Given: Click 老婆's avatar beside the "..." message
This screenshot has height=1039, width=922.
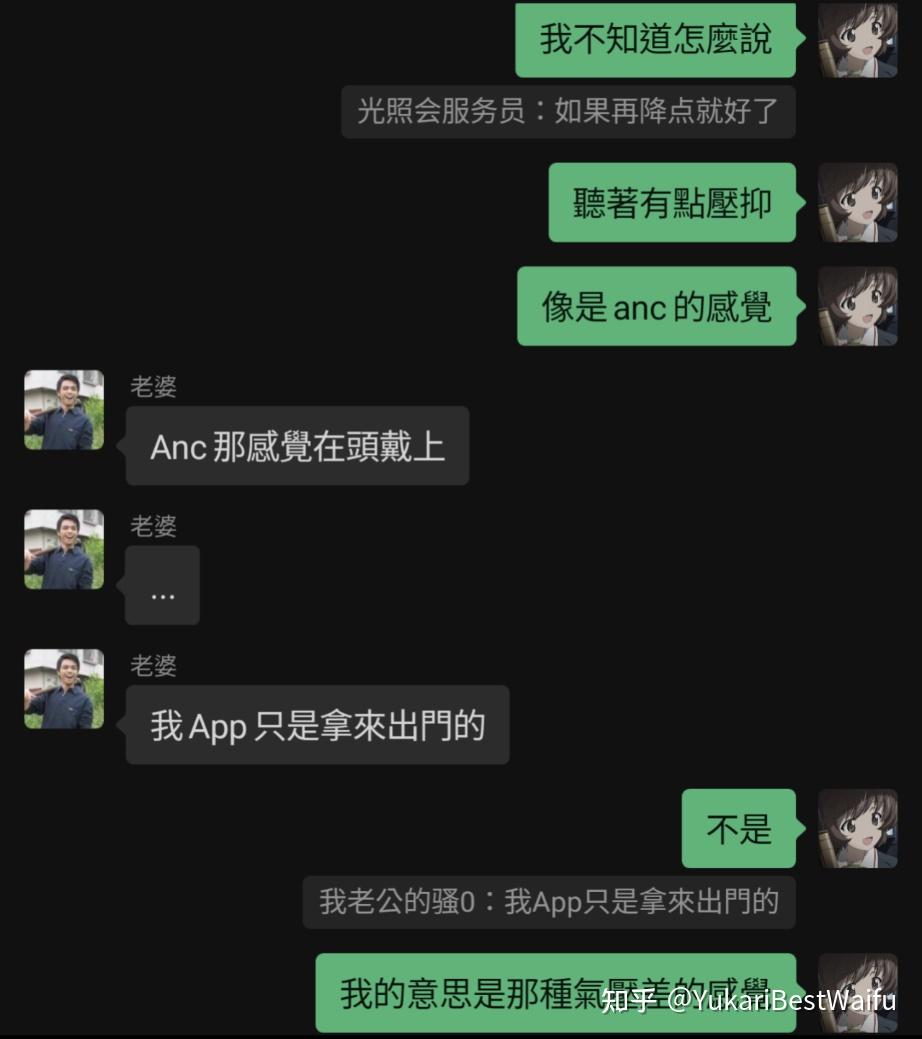Looking at the screenshot, I should point(62,550).
